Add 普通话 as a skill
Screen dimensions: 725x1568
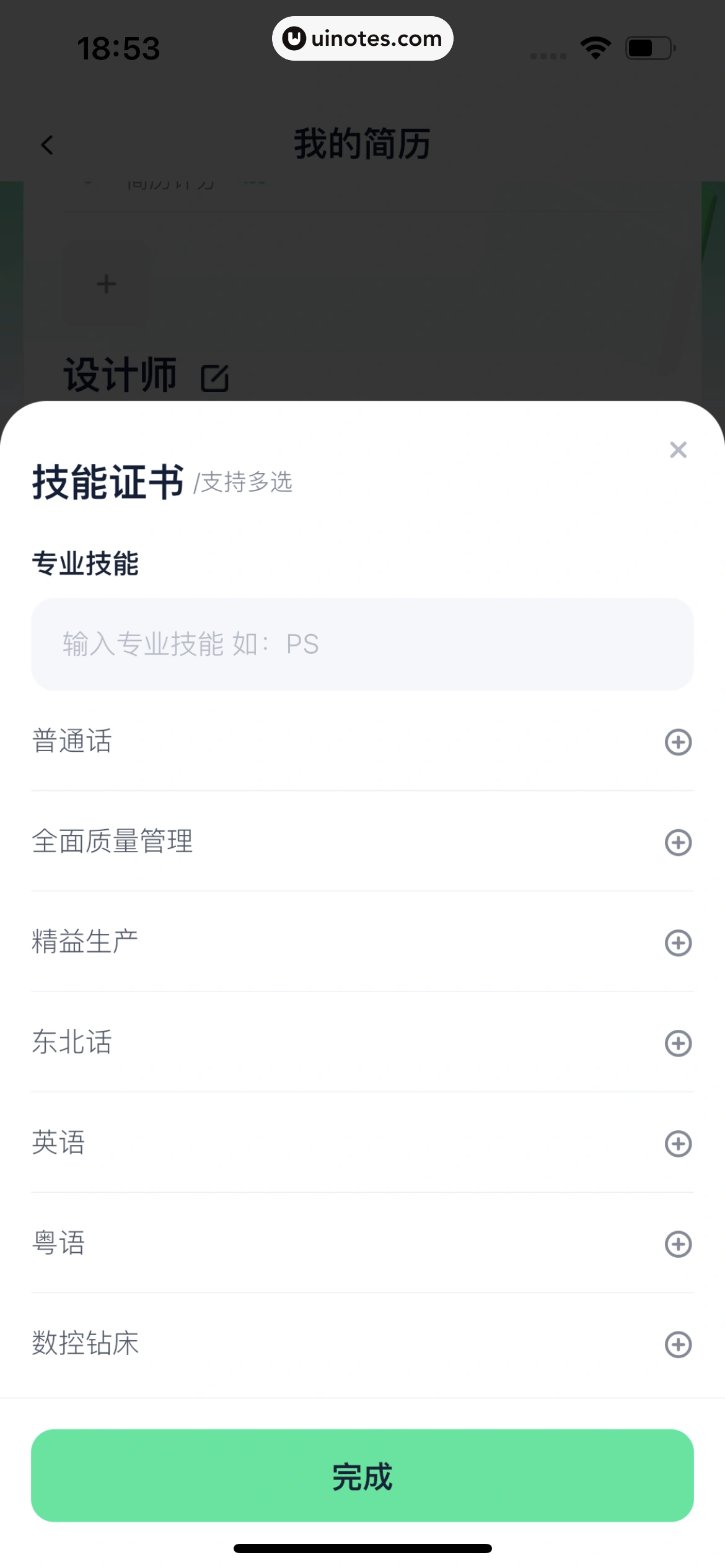point(678,742)
